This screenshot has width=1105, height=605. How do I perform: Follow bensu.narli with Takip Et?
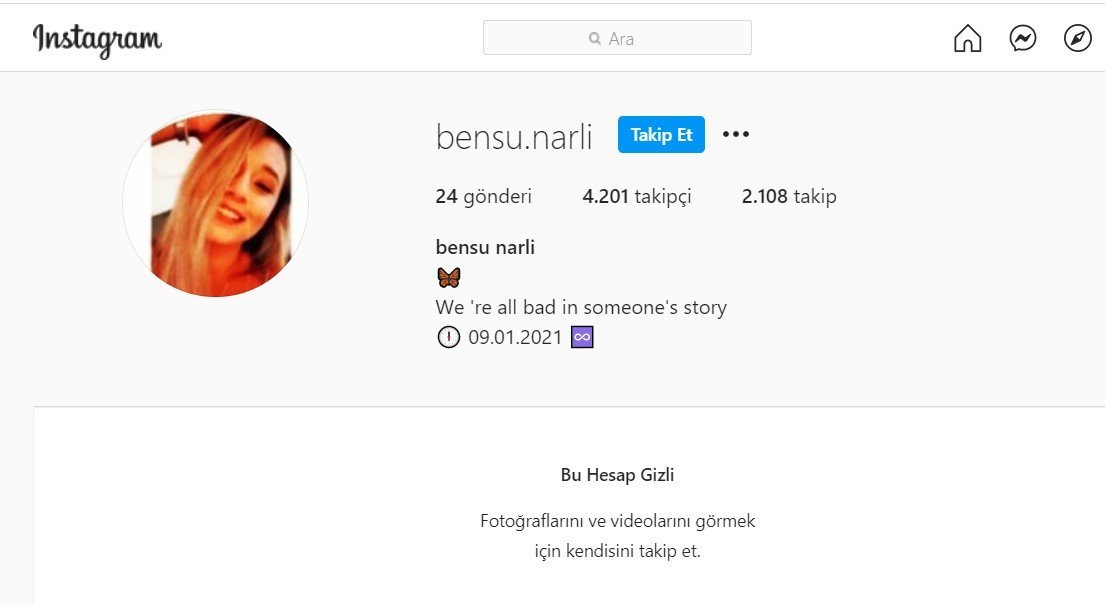pyautogui.click(x=661, y=135)
